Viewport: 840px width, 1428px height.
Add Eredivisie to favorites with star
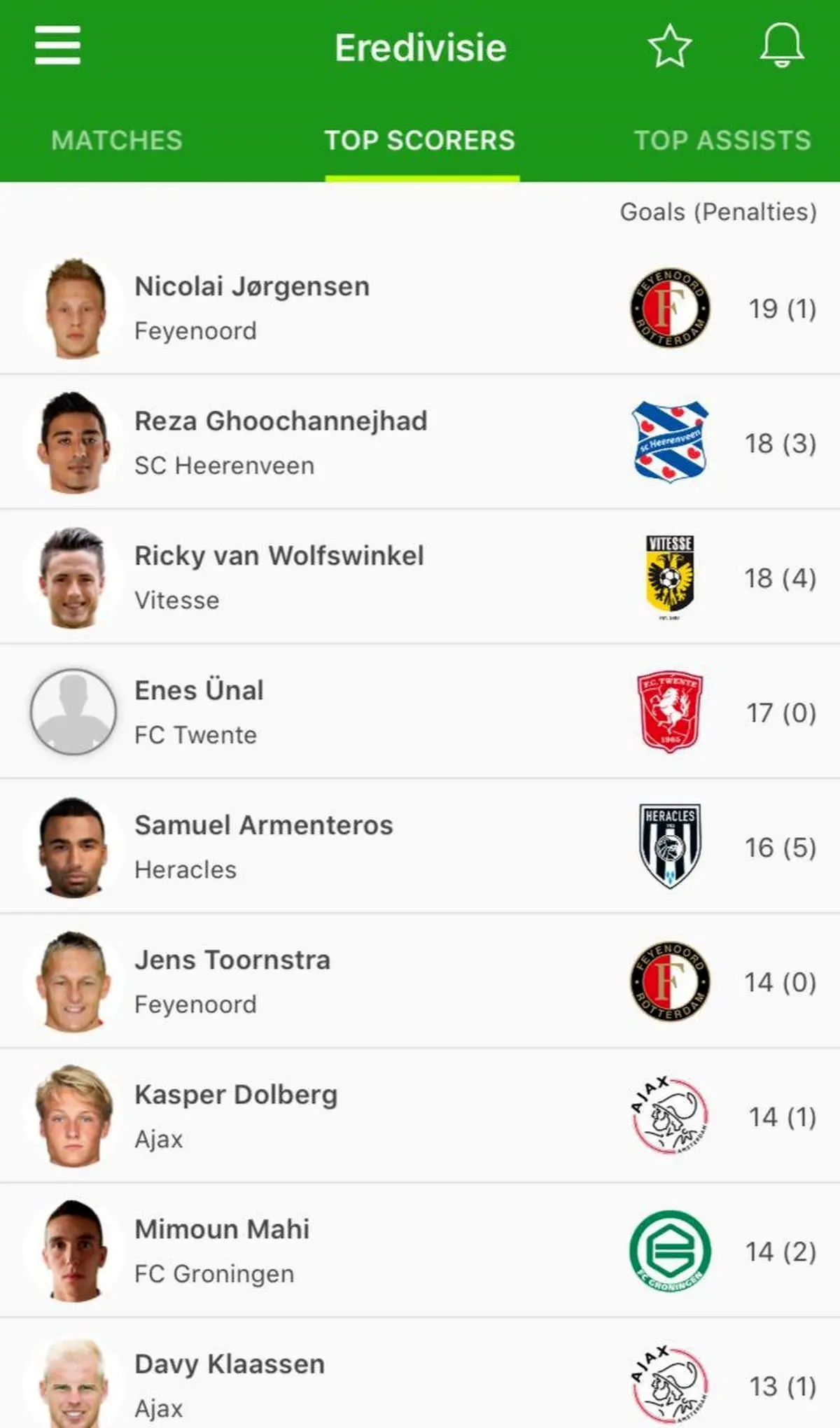(x=669, y=46)
